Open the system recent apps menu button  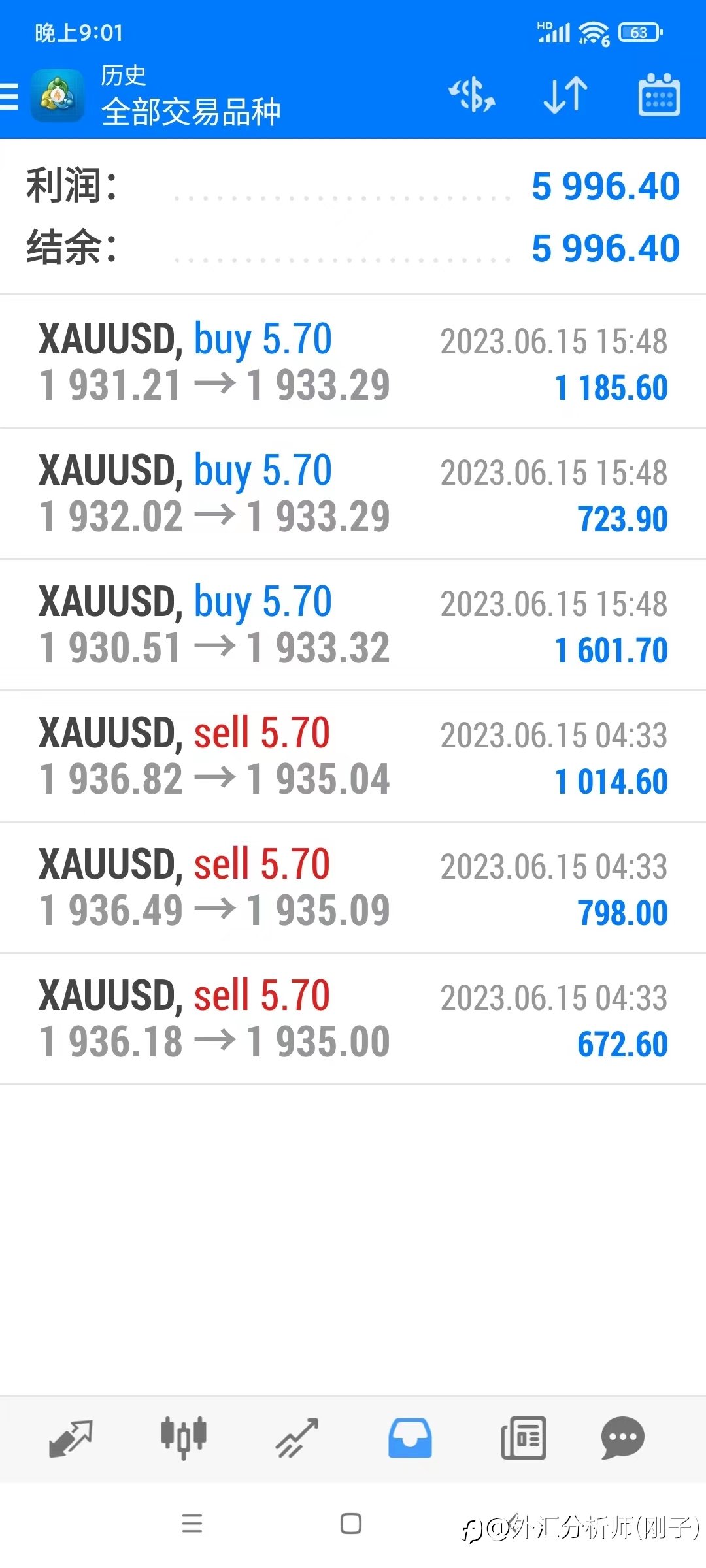(x=192, y=1524)
